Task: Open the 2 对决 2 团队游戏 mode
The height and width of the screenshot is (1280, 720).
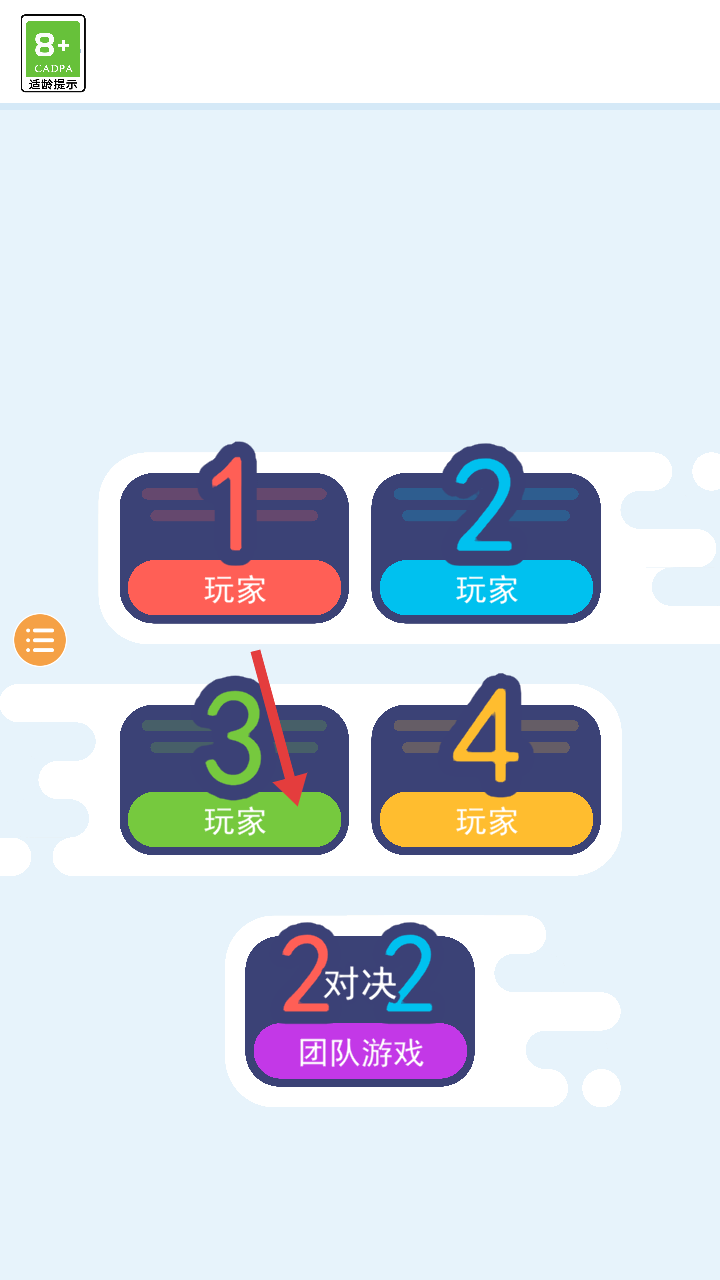Action: tap(360, 1010)
